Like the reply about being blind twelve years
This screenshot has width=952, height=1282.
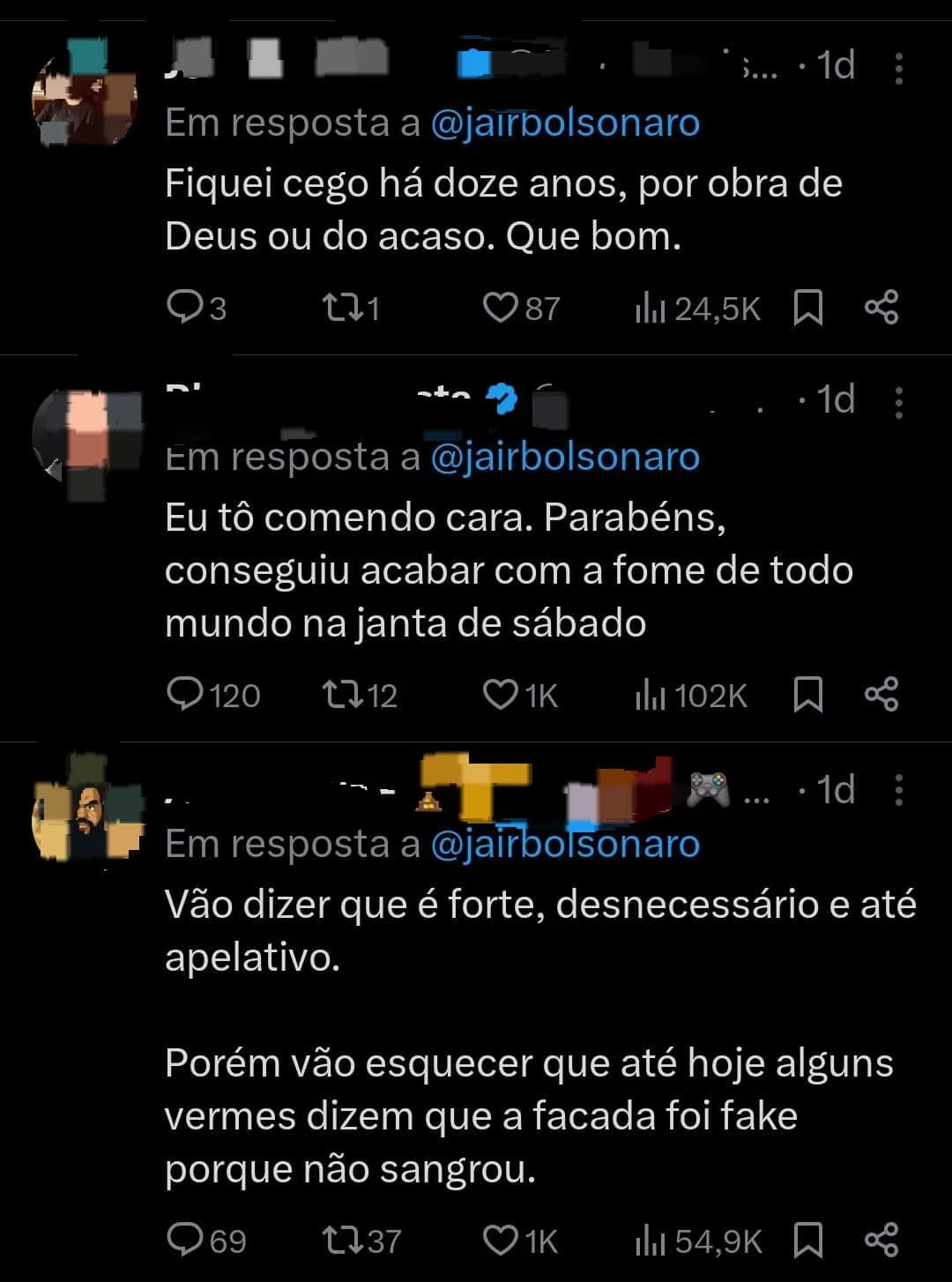click(x=502, y=308)
